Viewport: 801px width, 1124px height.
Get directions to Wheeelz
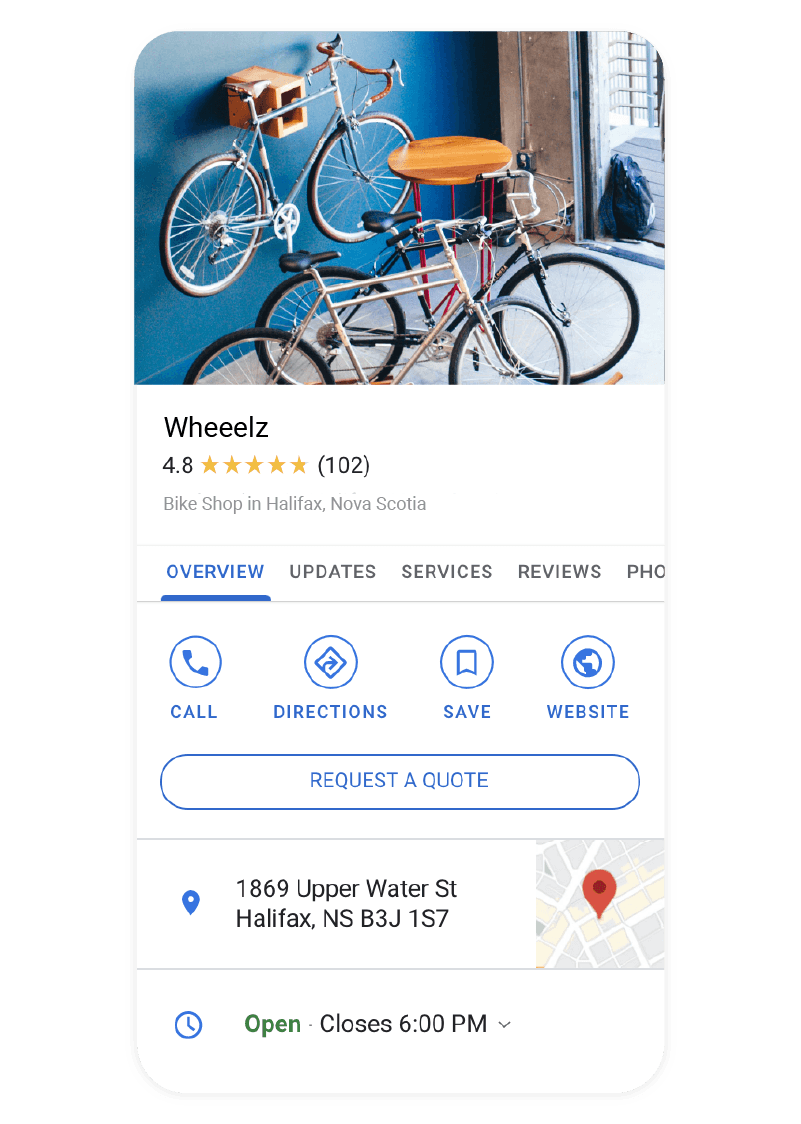point(330,663)
